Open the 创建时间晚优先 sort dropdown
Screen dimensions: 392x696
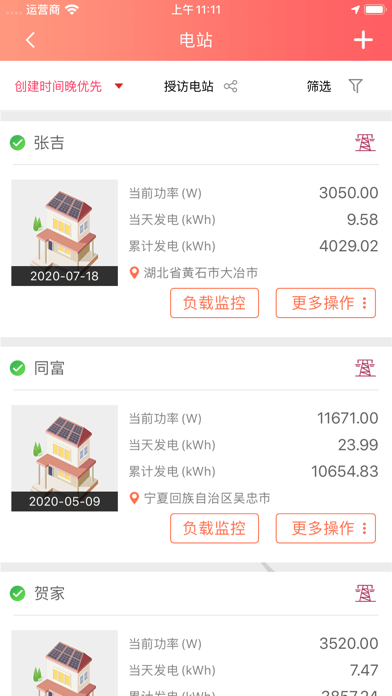coord(68,86)
